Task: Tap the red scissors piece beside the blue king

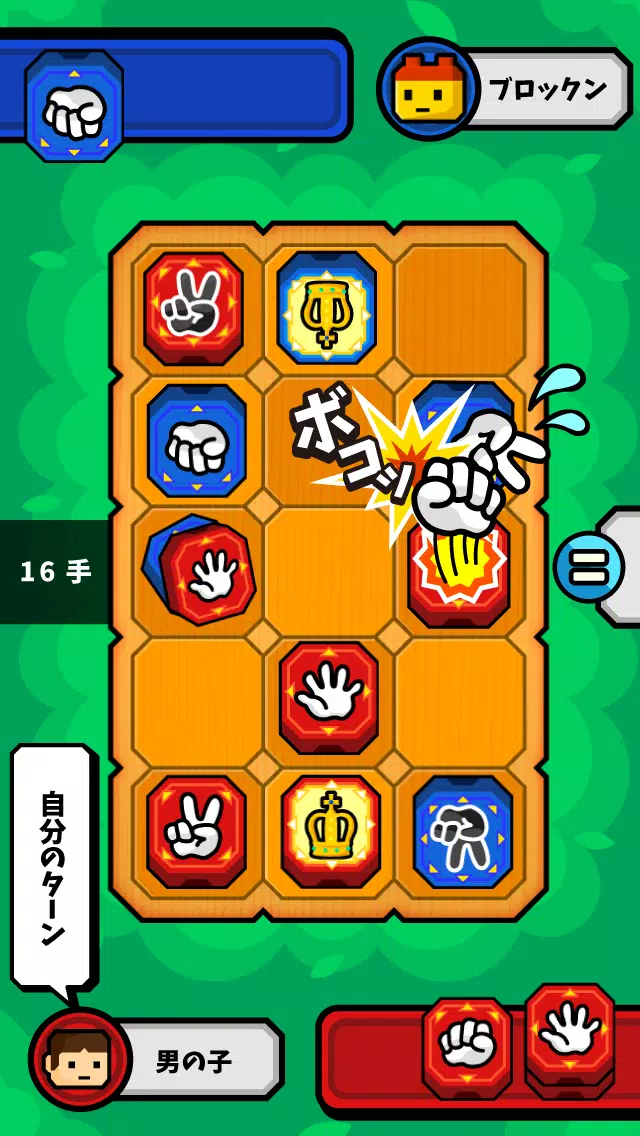Action: pyautogui.click(x=194, y=307)
